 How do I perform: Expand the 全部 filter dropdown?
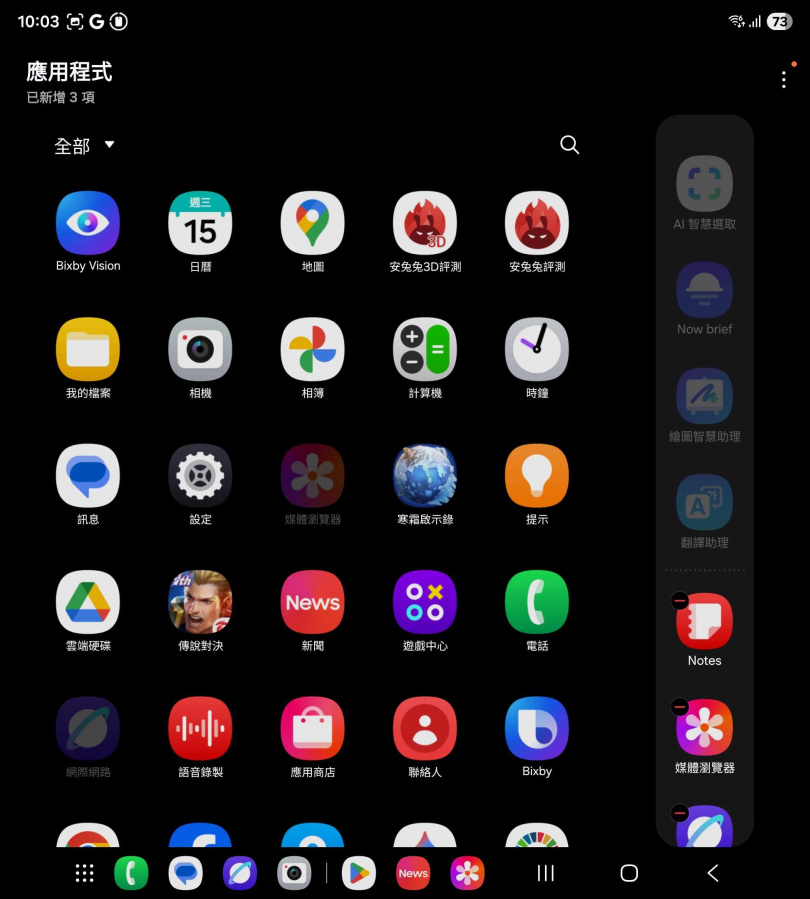[x=85, y=146]
